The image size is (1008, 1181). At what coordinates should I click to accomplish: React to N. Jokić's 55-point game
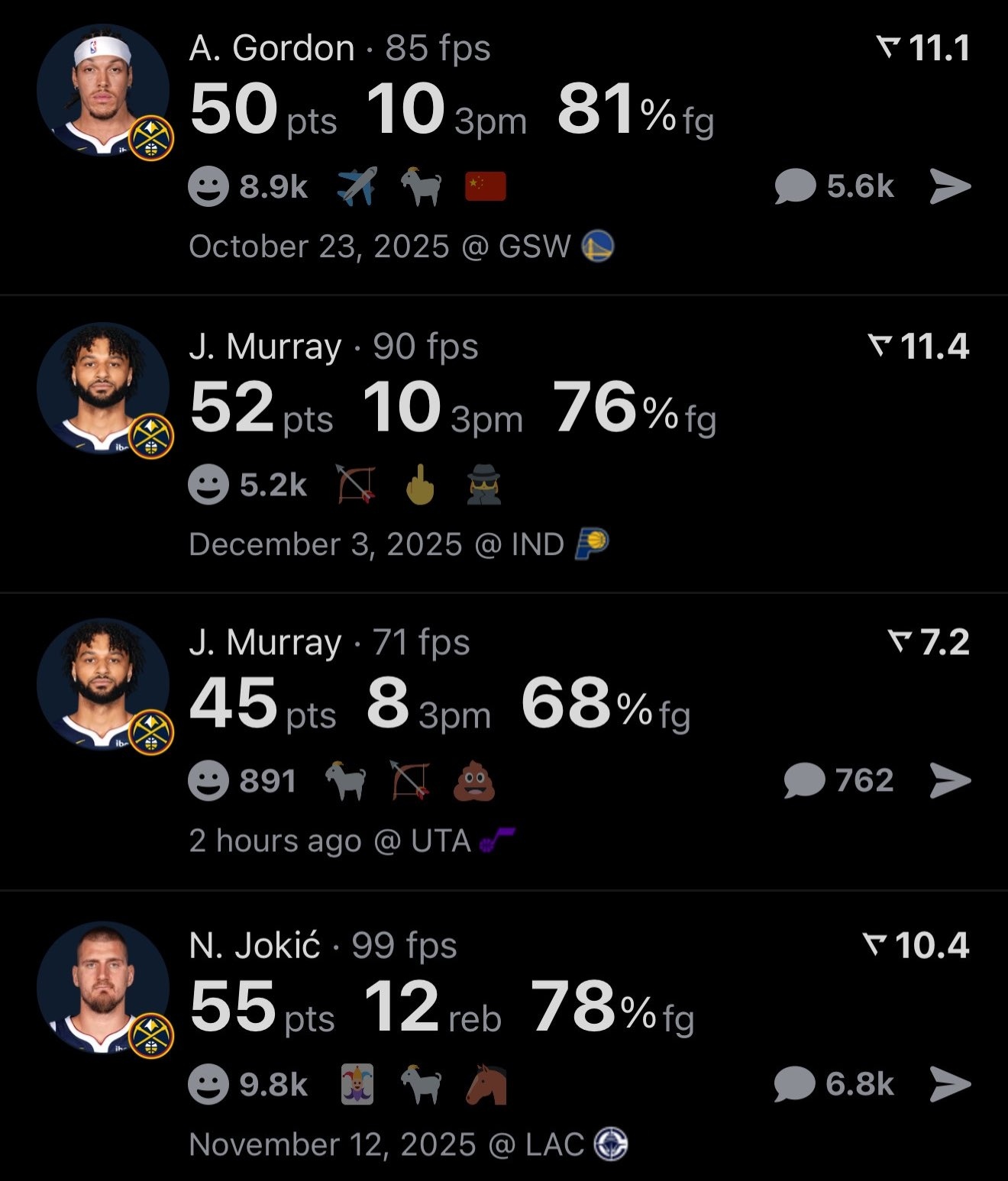pos(208,1085)
